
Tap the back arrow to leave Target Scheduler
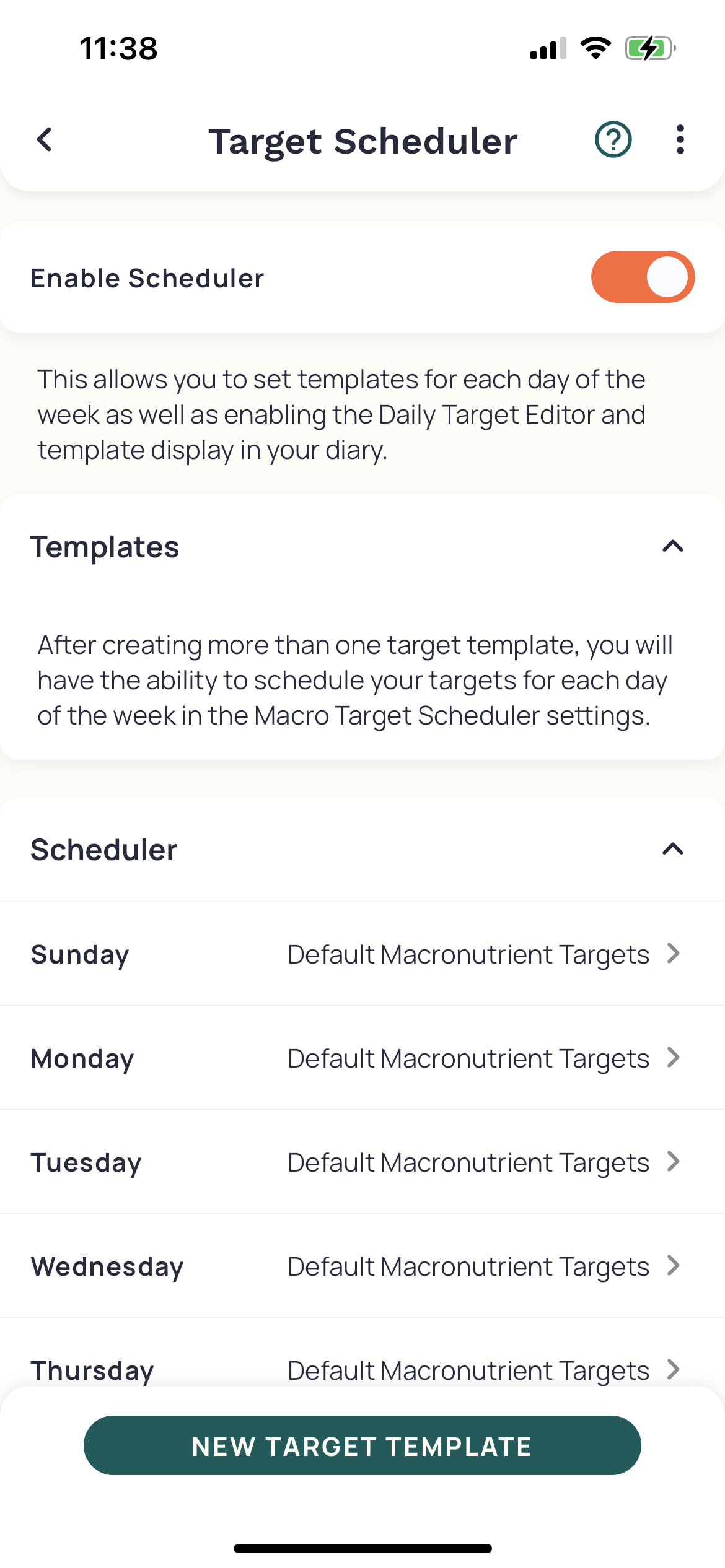[44, 141]
